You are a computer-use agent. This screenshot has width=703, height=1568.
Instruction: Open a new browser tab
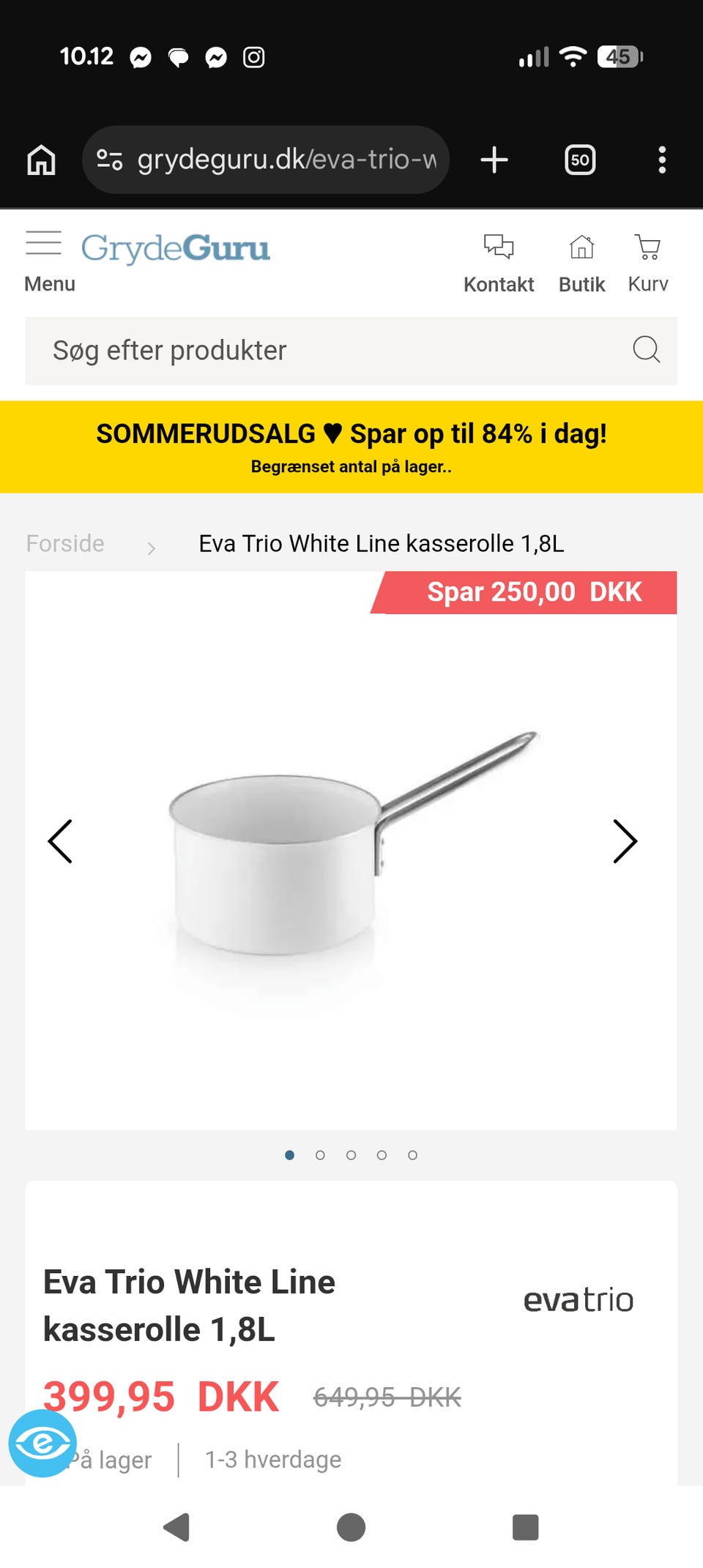point(494,160)
